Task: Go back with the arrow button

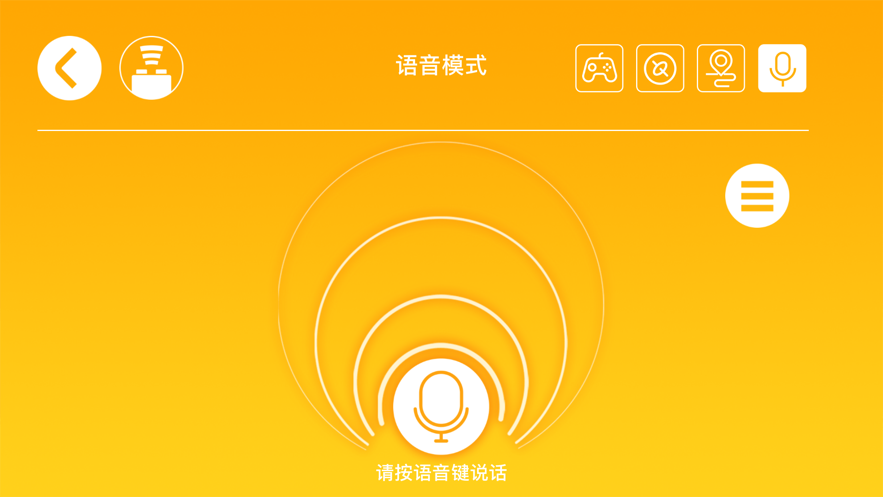Action: pyautogui.click(x=69, y=68)
